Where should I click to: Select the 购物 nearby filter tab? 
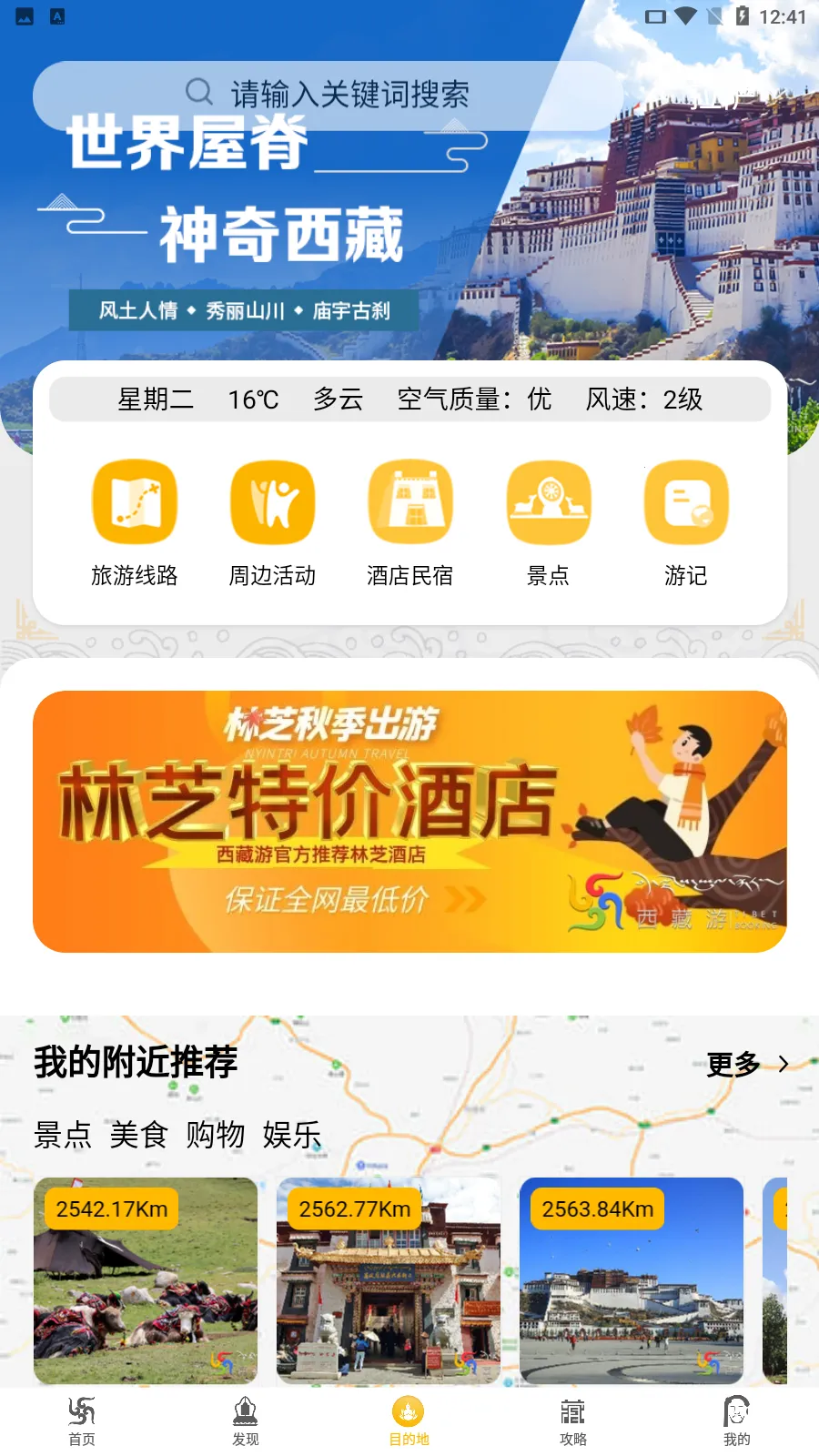pyautogui.click(x=216, y=1135)
